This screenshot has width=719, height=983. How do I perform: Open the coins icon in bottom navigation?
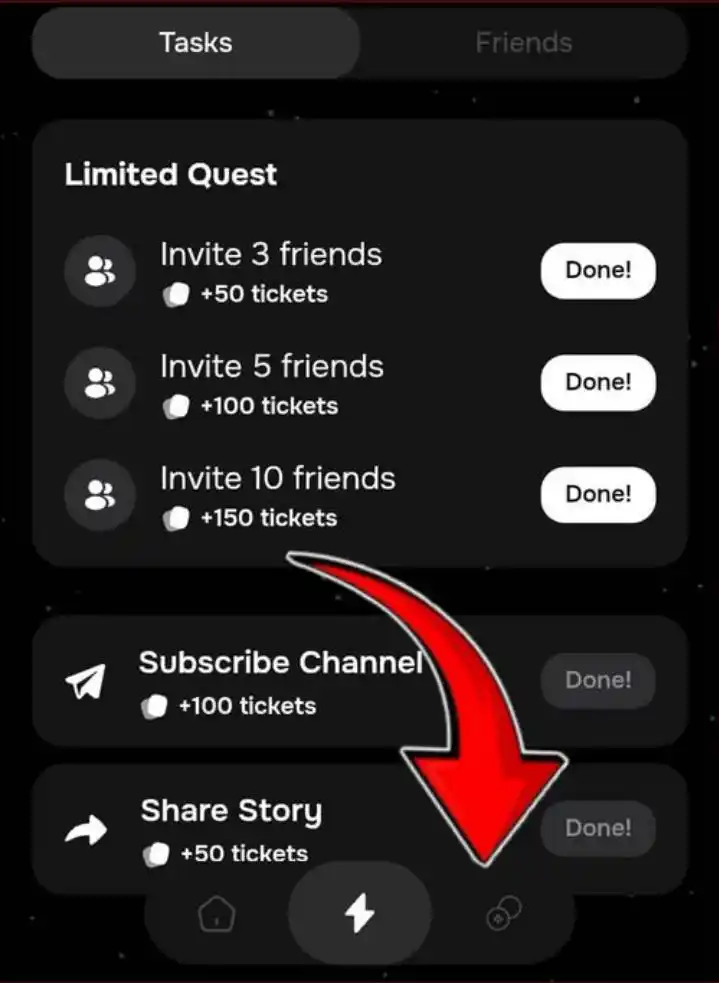pos(503,914)
